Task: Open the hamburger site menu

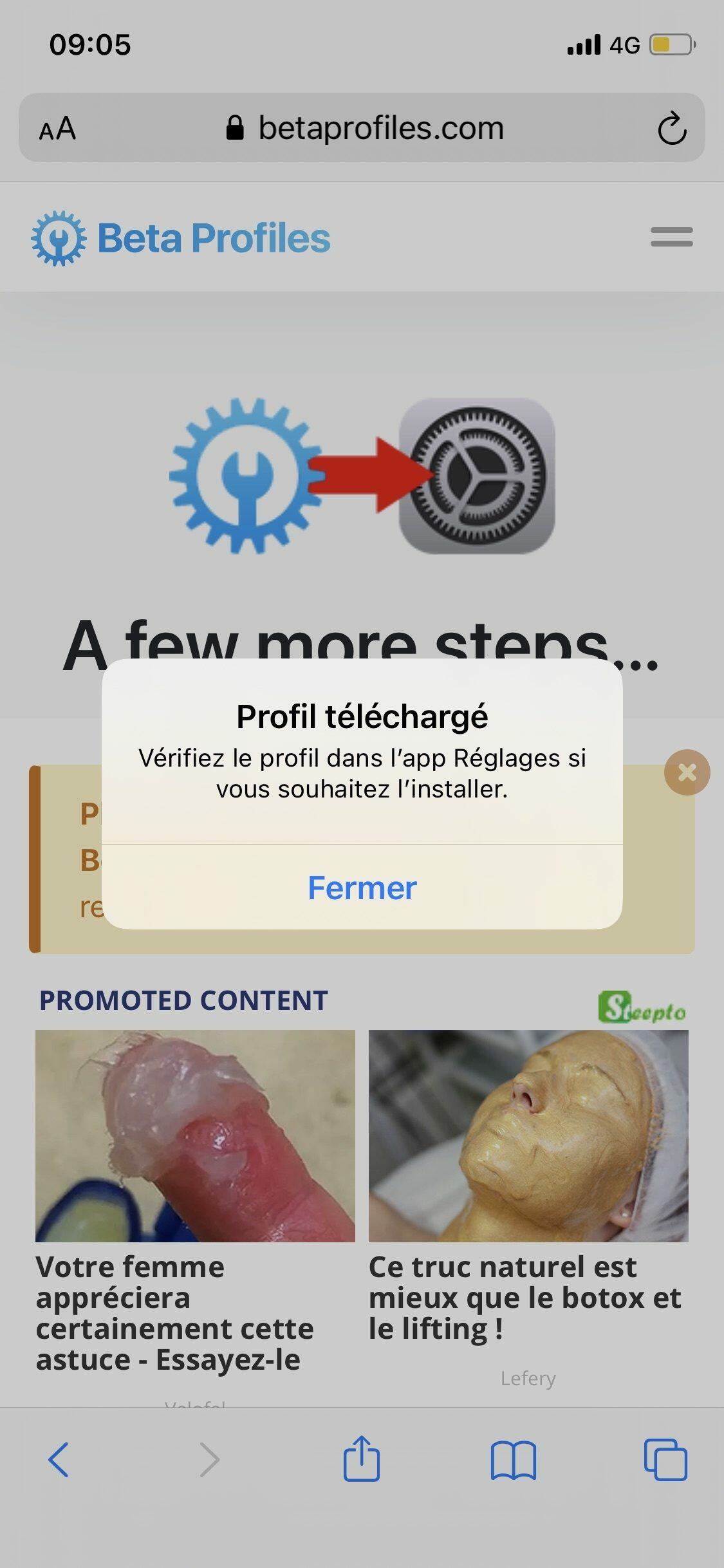Action: [x=671, y=237]
